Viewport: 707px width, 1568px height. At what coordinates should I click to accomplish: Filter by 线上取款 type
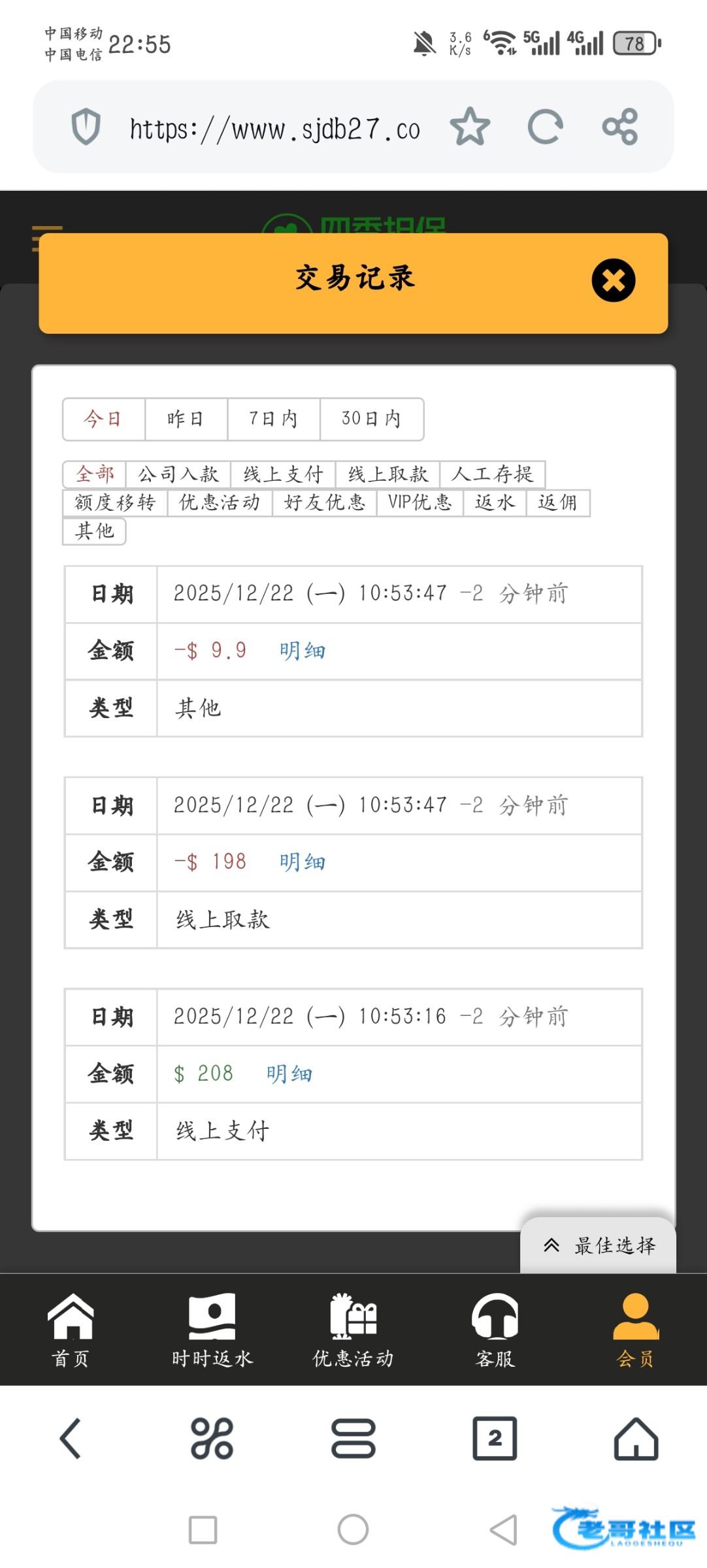(x=387, y=474)
